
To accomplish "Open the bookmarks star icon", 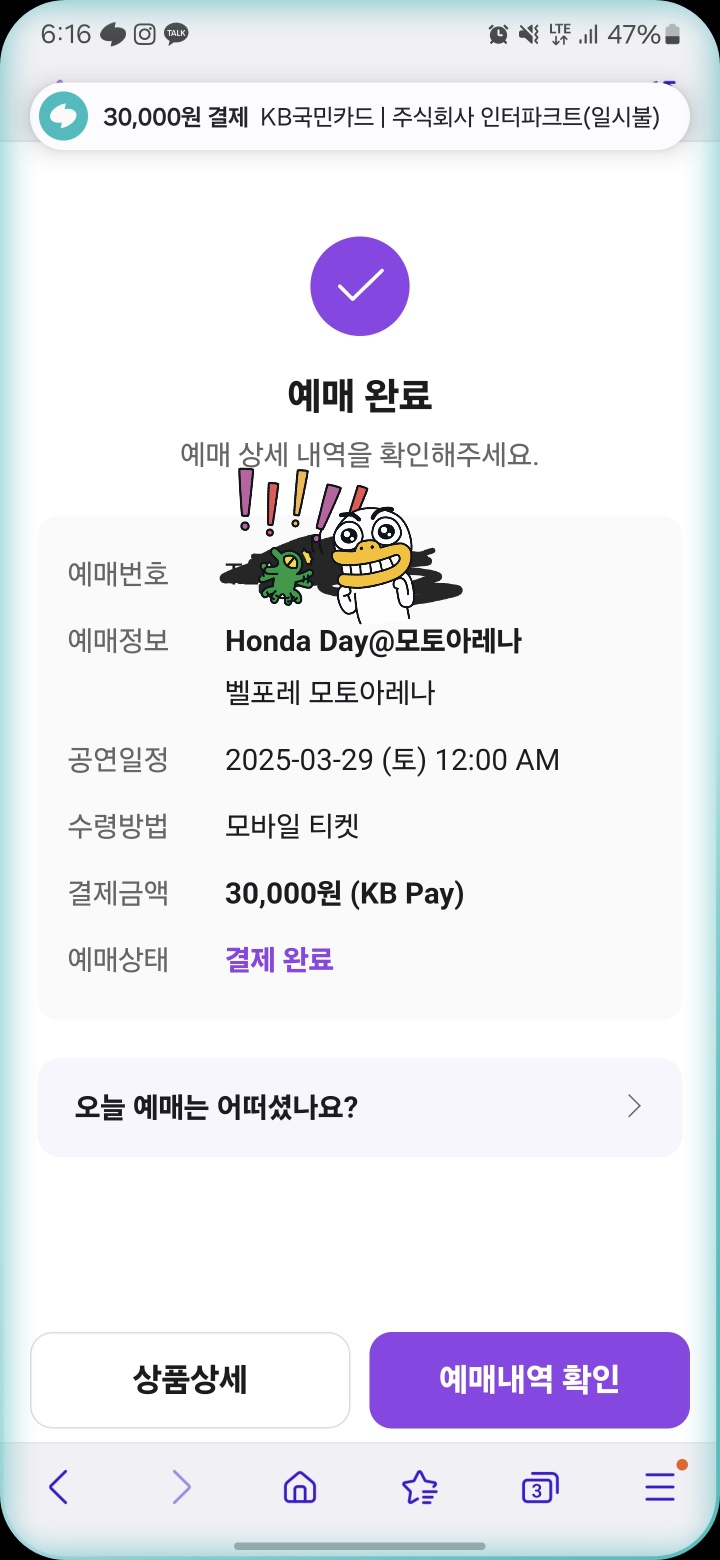I will coord(420,1488).
